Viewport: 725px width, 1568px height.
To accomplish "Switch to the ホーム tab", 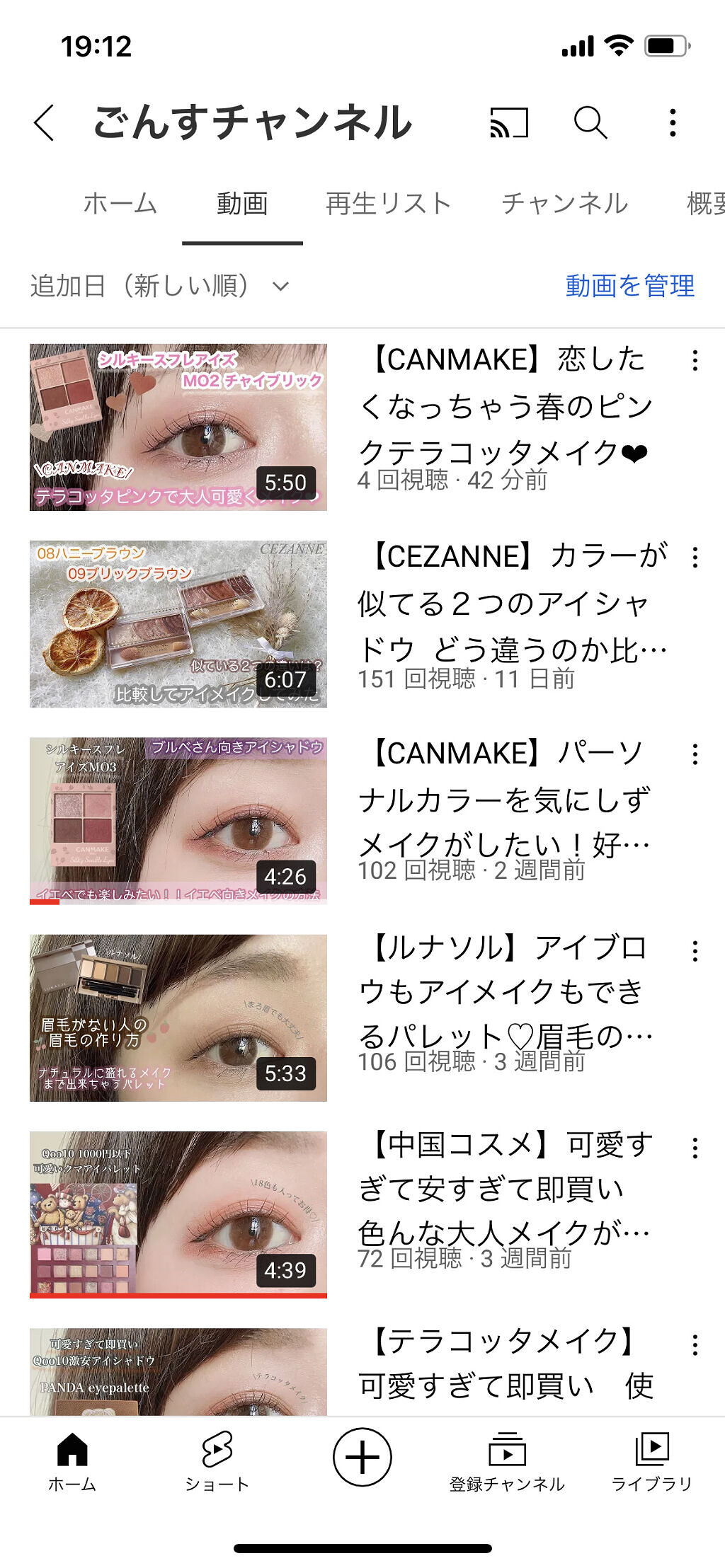I will pyautogui.click(x=120, y=203).
